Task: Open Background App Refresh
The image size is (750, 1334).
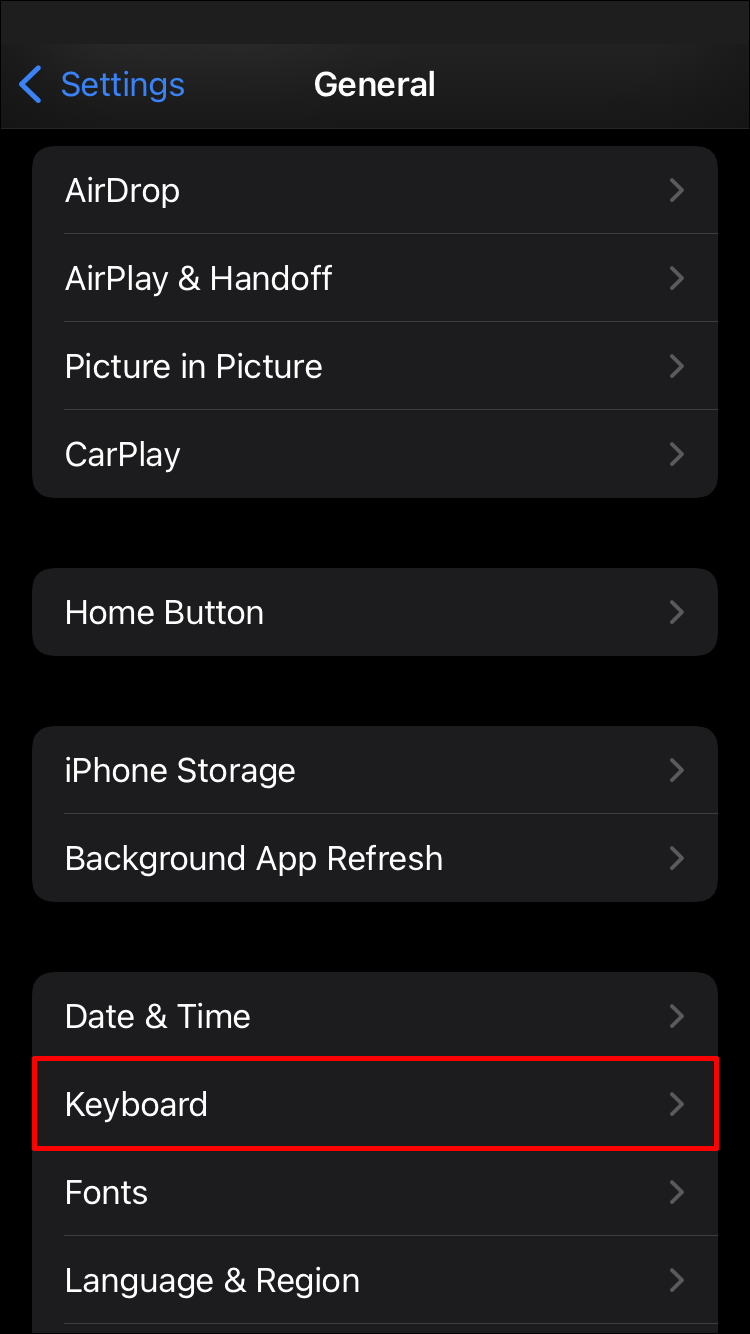Action: [x=375, y=858]
